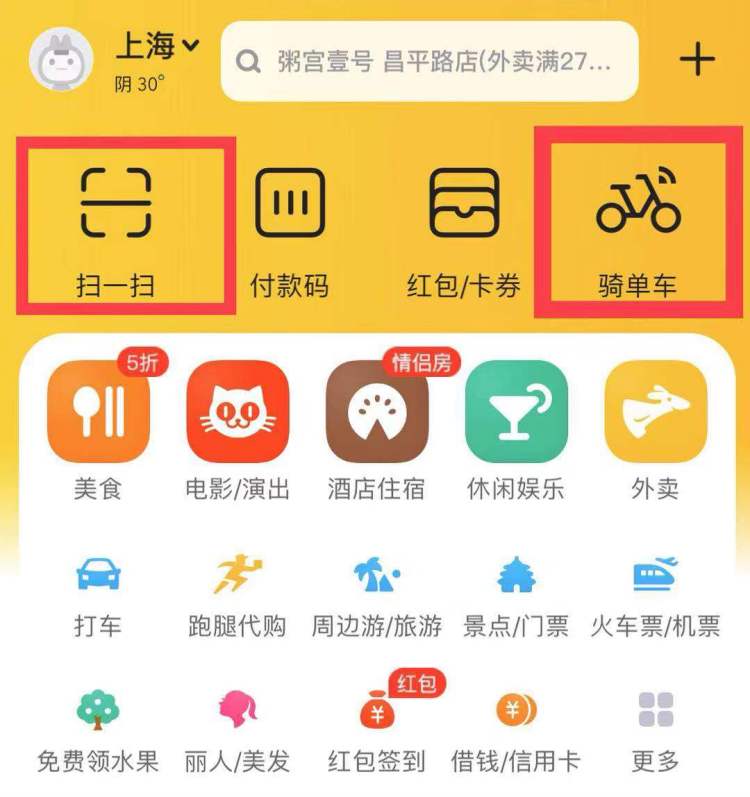This screenshot has height=797, width=750.
Task: Open the plus menu icon
Action: coord(697,60)
